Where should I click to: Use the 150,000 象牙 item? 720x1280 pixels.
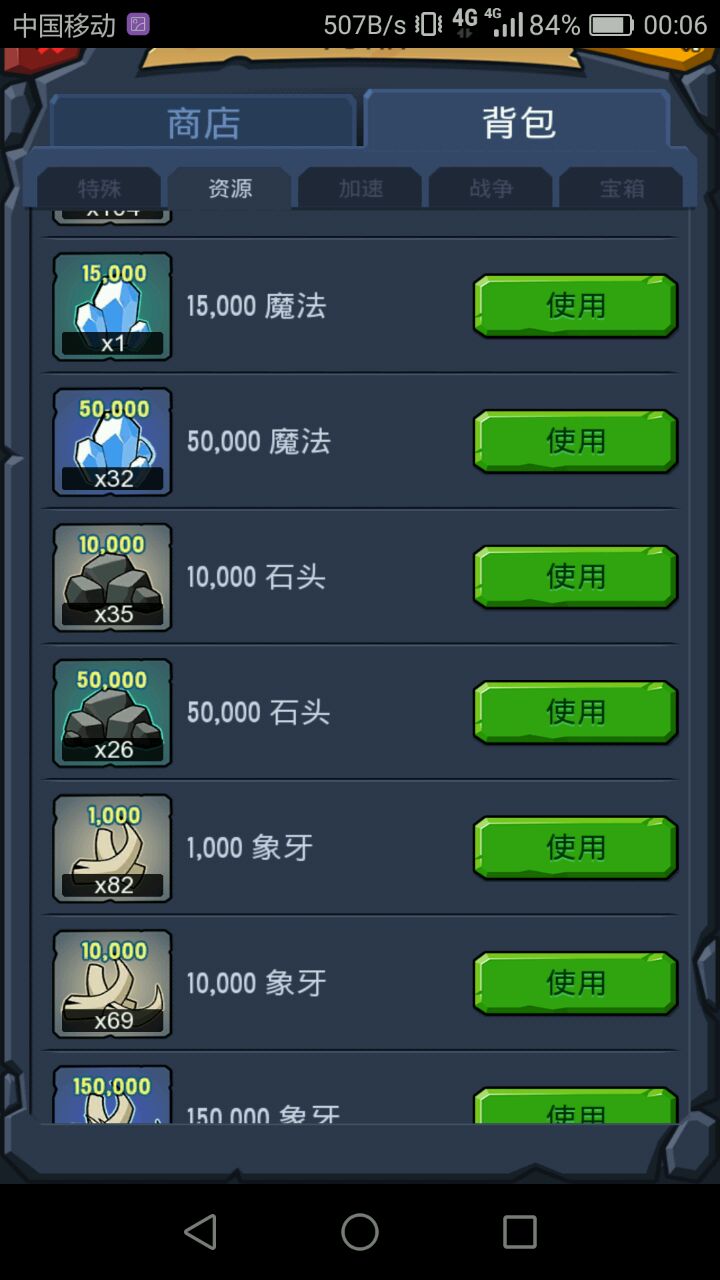pyautogui.click(x=575, y=1108)
